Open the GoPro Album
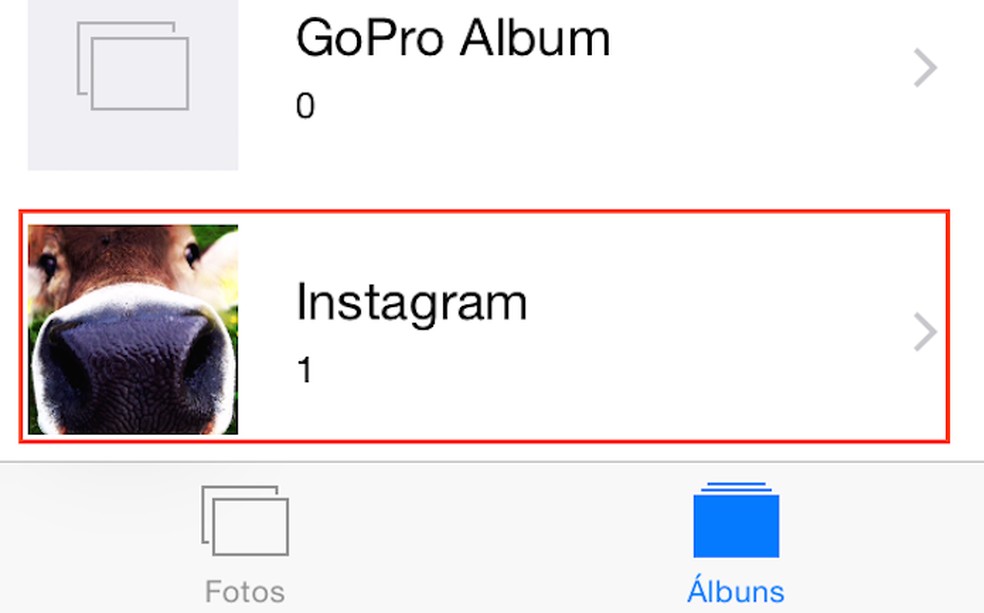This screenshot has width=984, height=613. [x=452, y=68]
